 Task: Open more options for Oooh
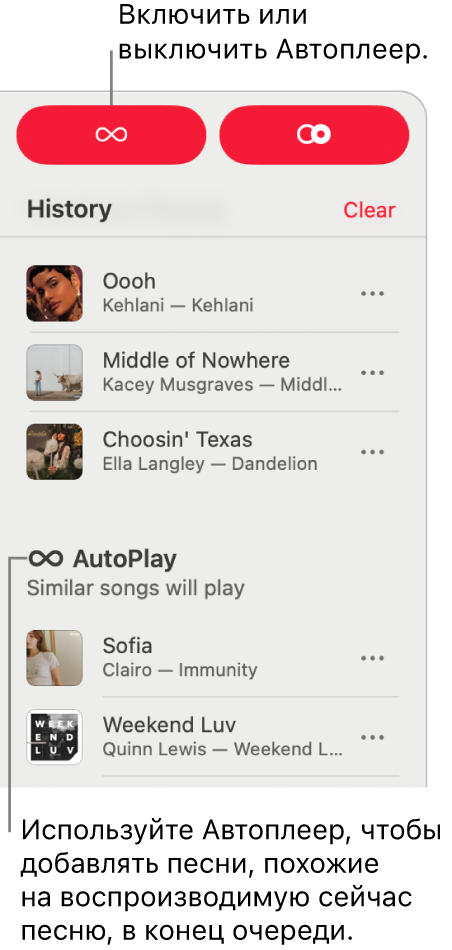[x=373, y=293]
